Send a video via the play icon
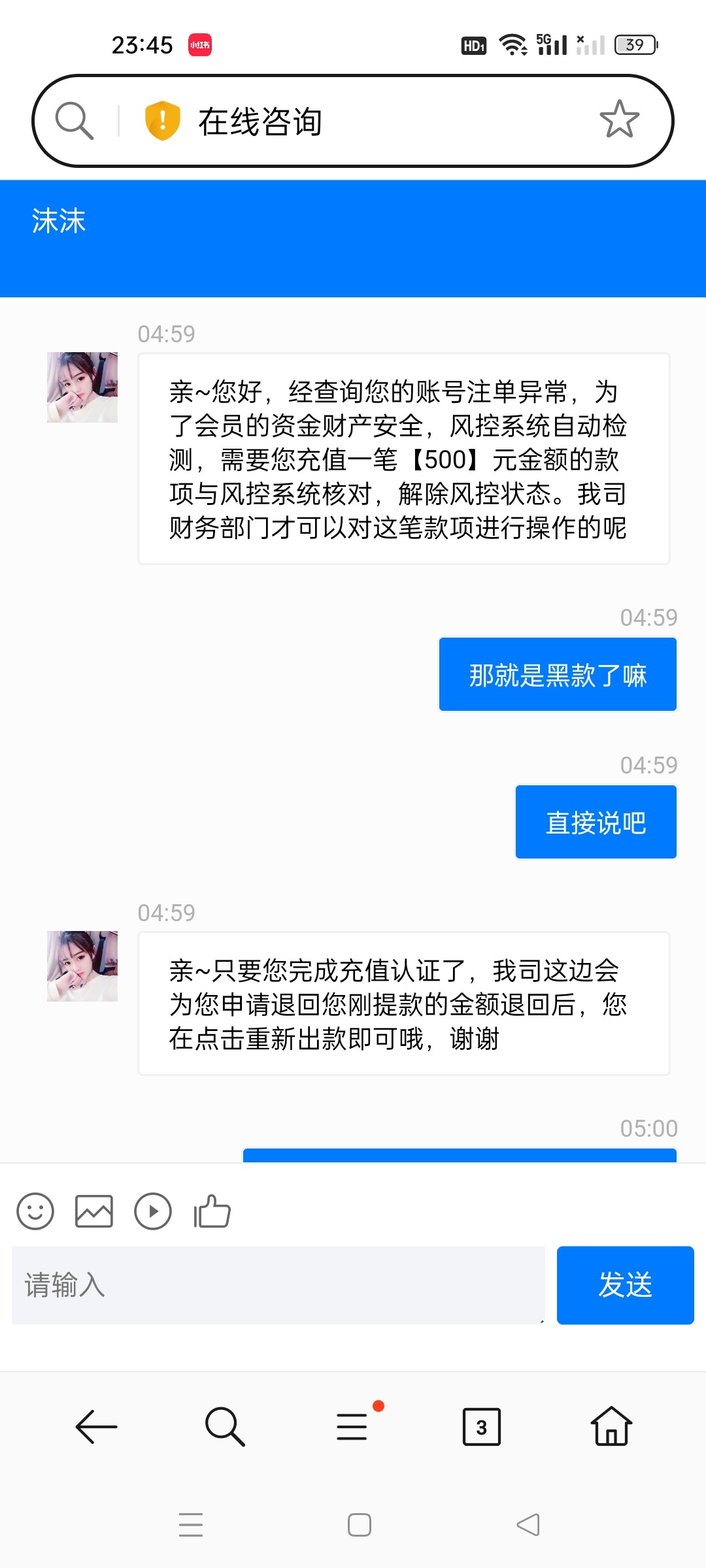The height and width of the screenshot is (1568, 706). (x=153, y=1211)
